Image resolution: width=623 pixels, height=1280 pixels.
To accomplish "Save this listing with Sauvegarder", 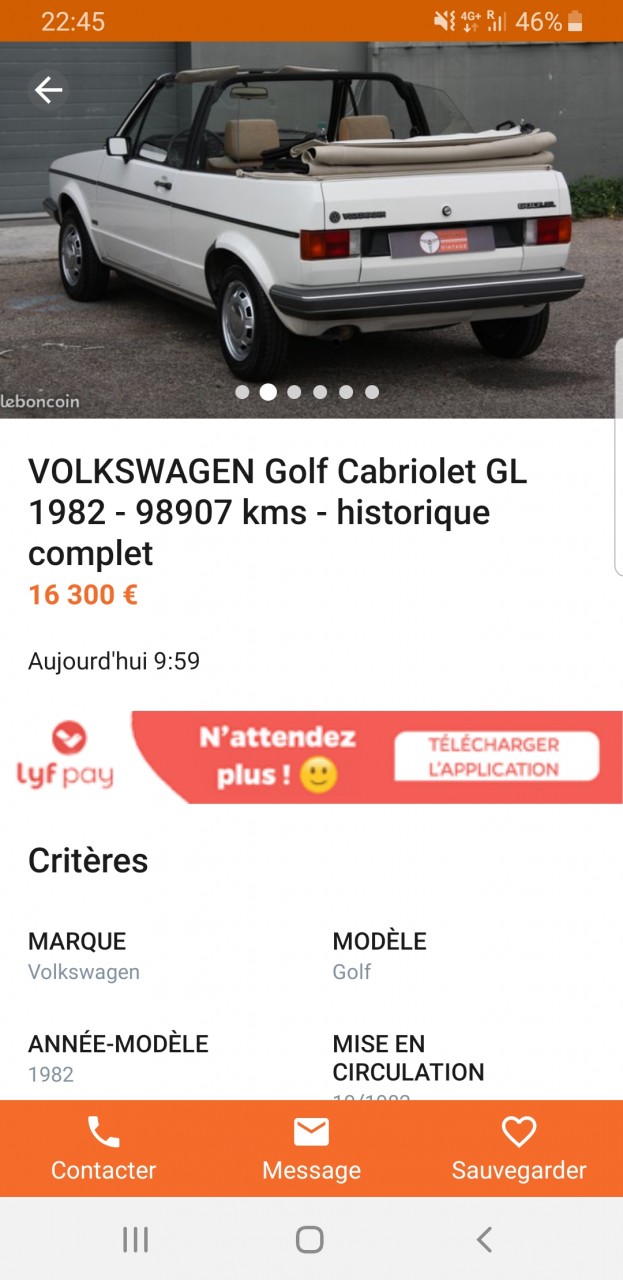I will click(x=519, y=1148).
